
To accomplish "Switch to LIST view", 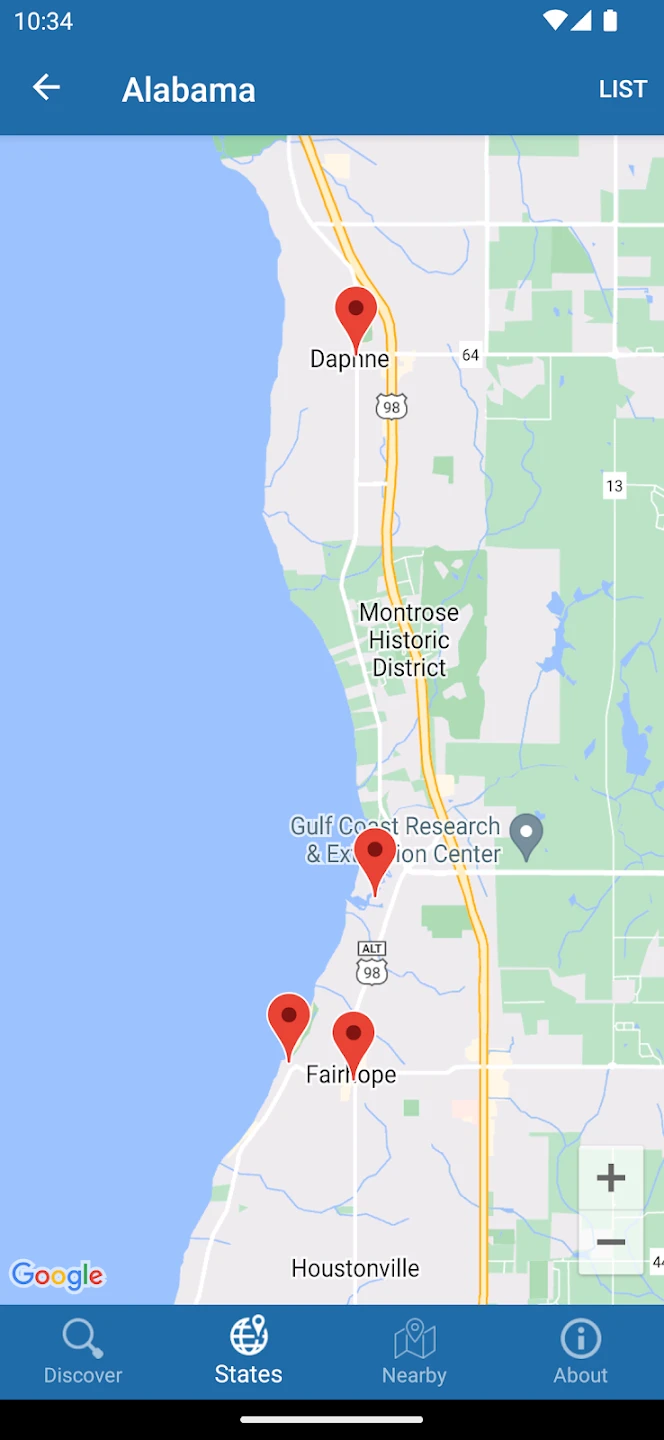I will tap(622, 89).
